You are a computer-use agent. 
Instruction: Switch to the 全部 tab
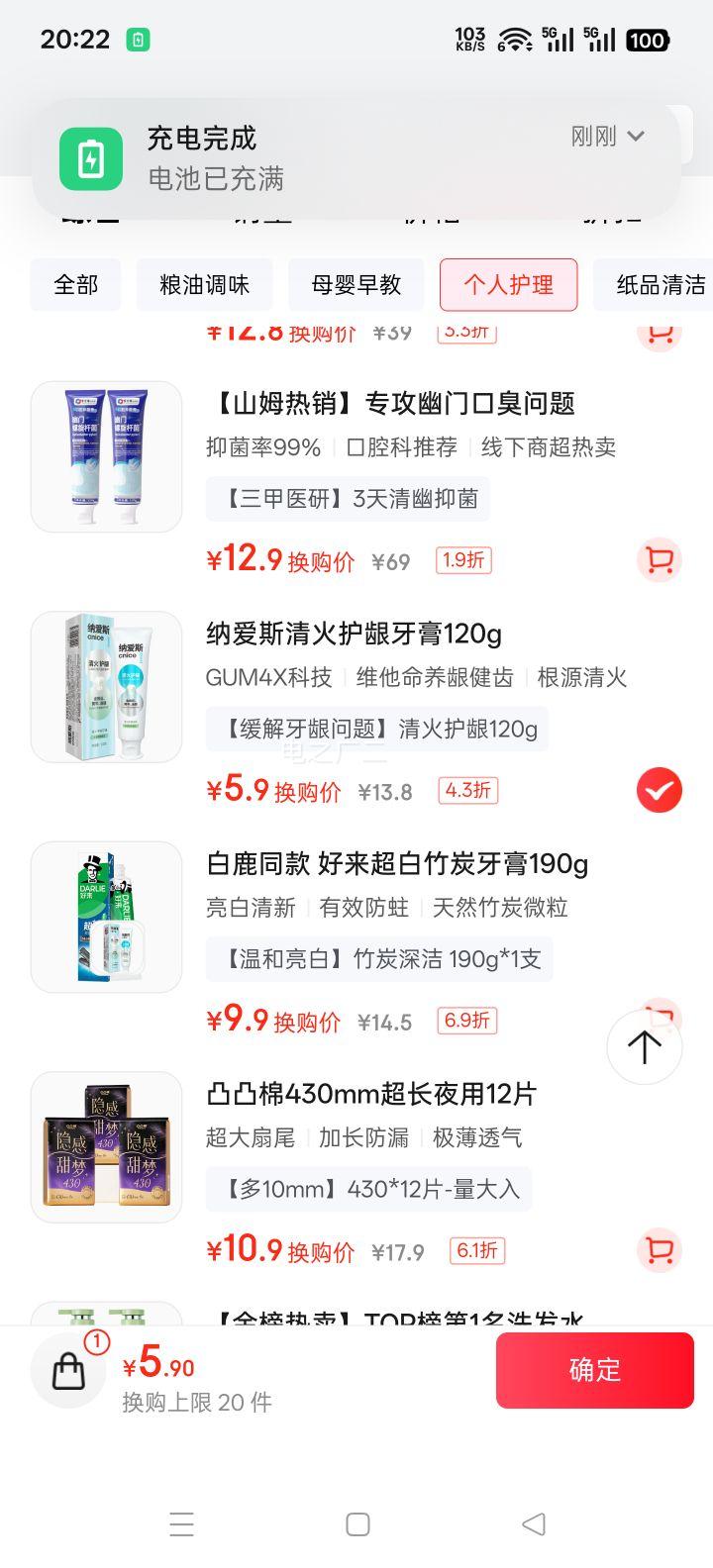coord(74,284)
